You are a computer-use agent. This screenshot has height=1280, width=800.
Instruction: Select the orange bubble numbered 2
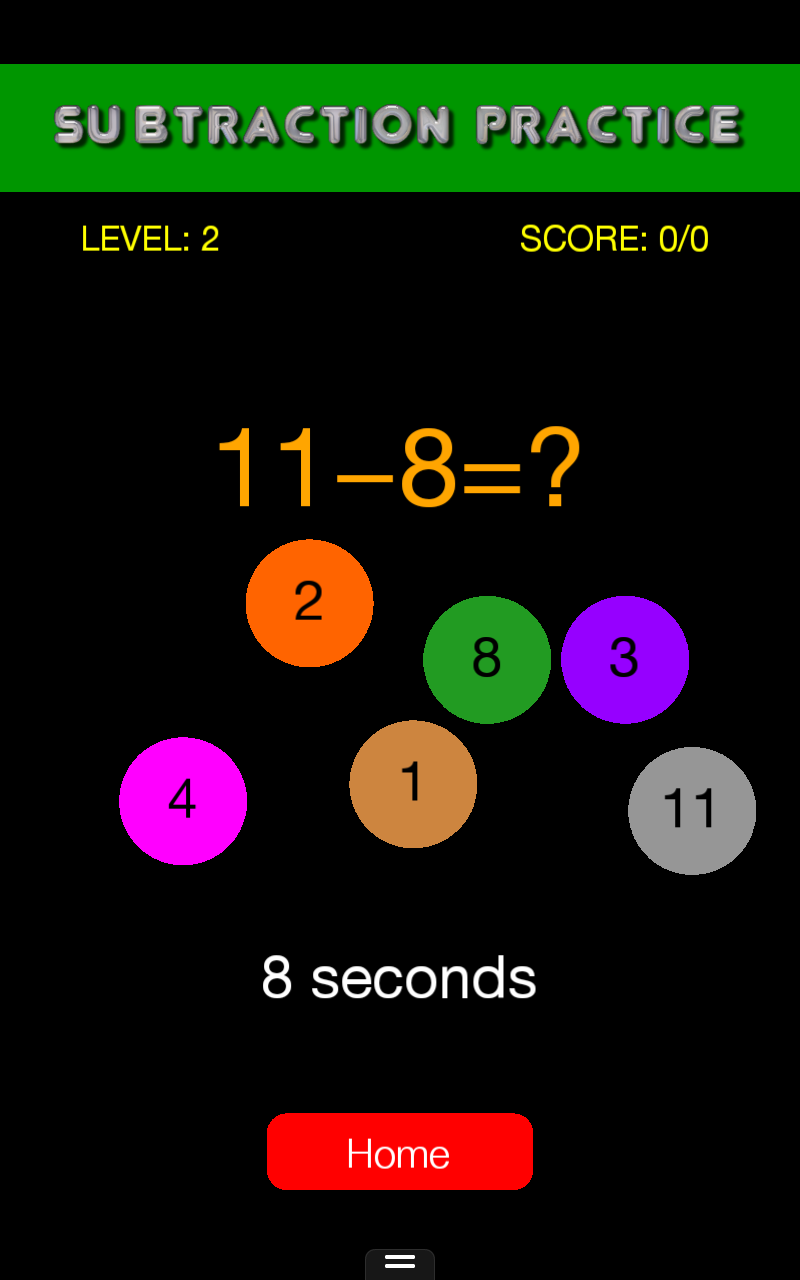[x=309, y=603]
